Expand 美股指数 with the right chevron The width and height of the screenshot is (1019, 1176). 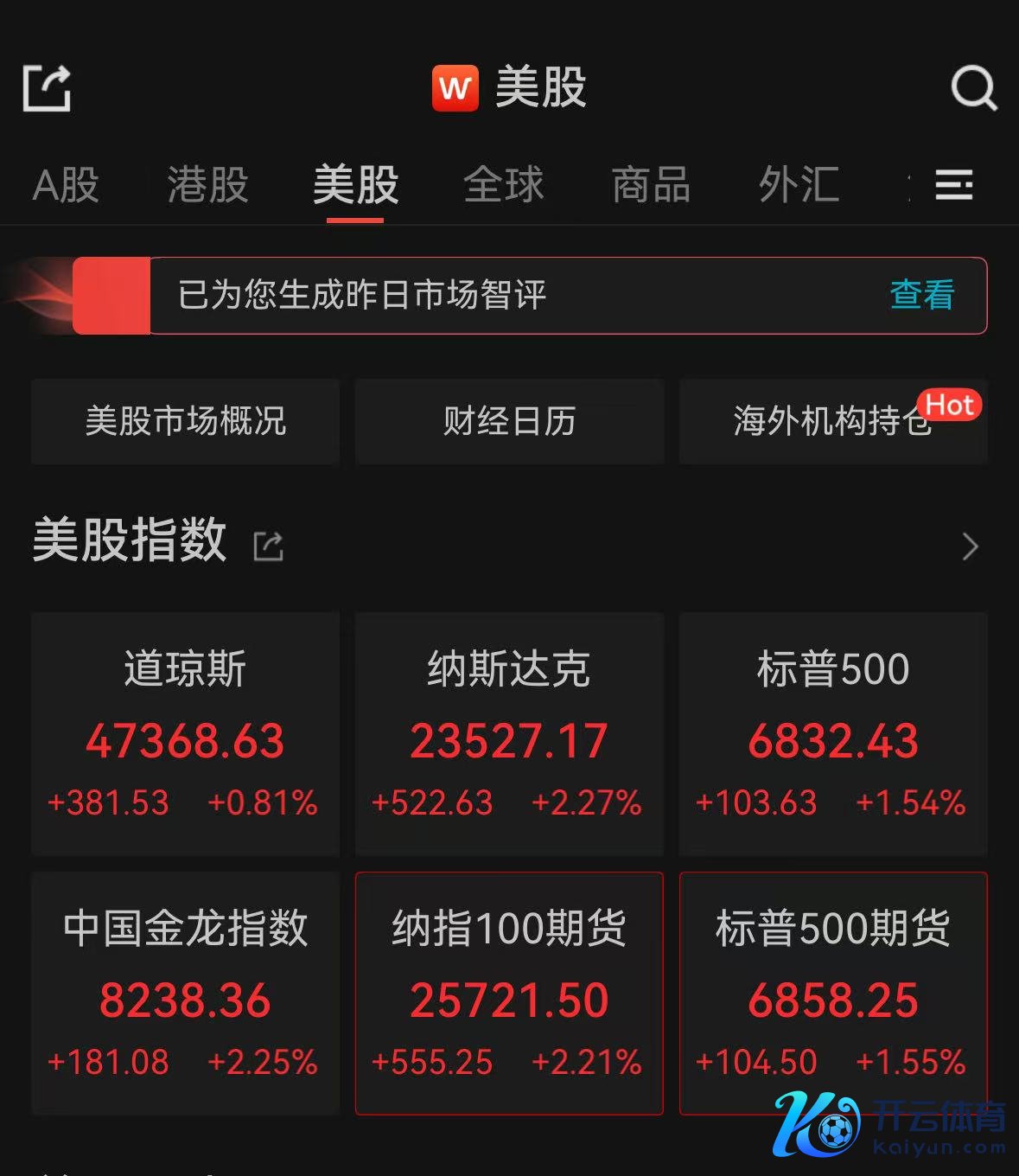click(970, 546)
